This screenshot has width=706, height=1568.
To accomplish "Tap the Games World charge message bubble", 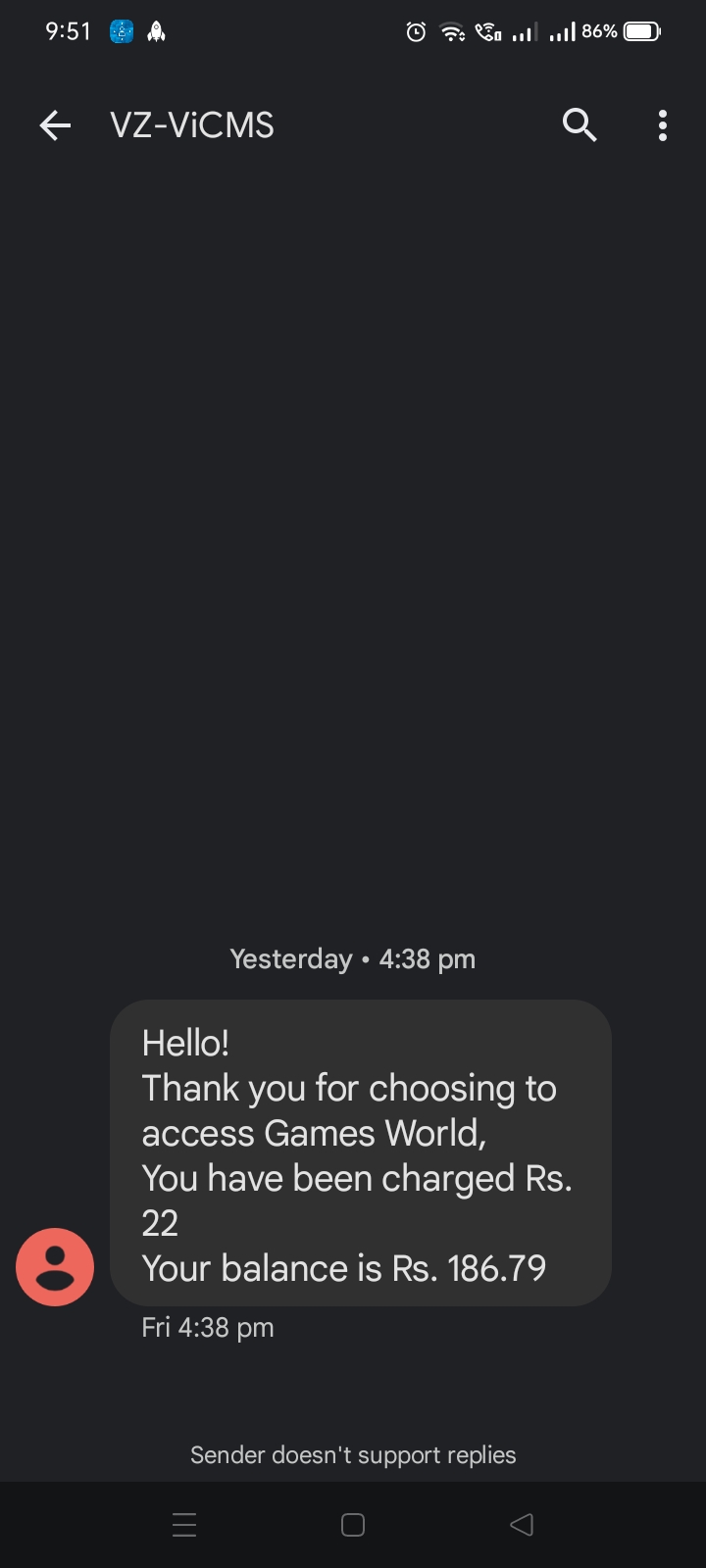I will 360,1153.
